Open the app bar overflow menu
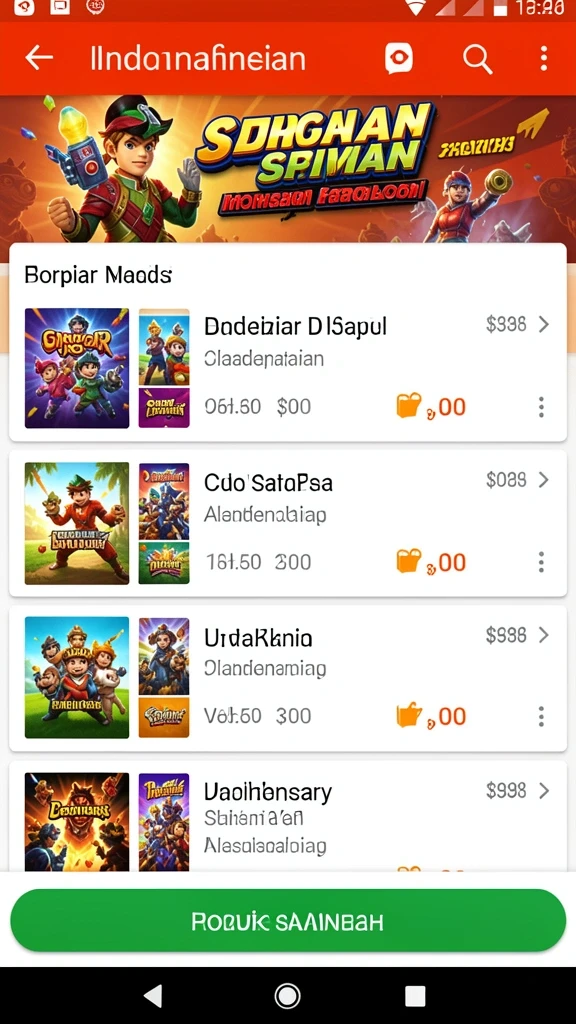Image resolution: width=576 pixels, height=1024 pixels. 543,59
